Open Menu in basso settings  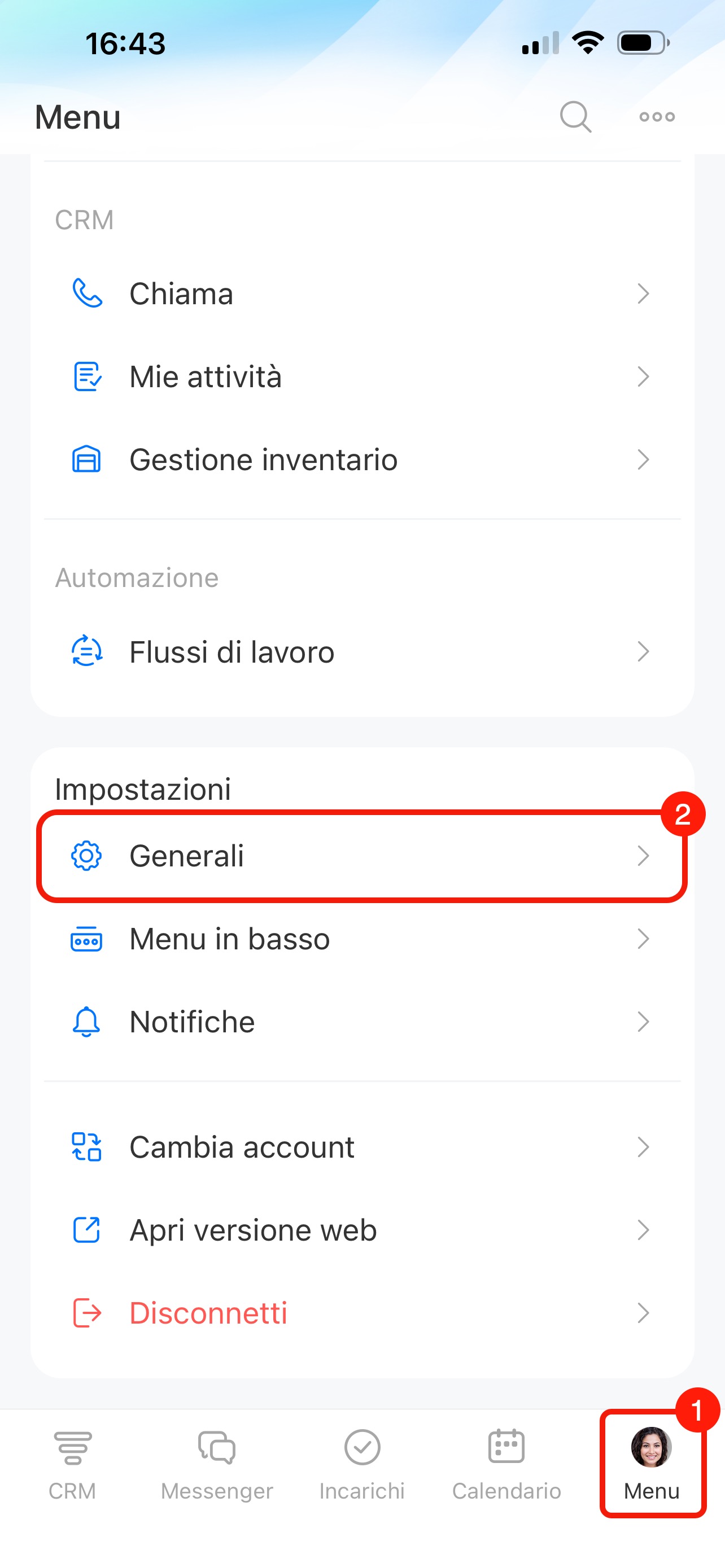point(361,939)
